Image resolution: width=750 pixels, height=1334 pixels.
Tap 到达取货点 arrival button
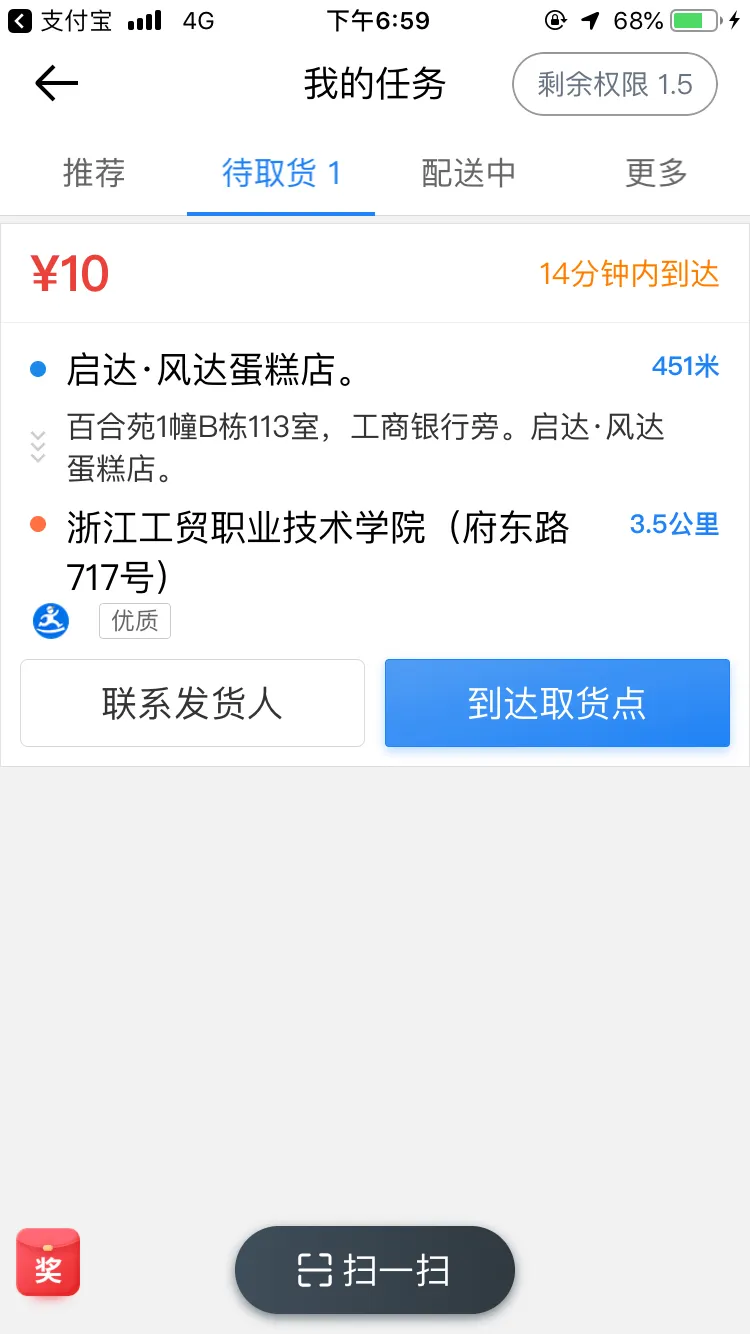pyautogui.click(x=557, y=702)
